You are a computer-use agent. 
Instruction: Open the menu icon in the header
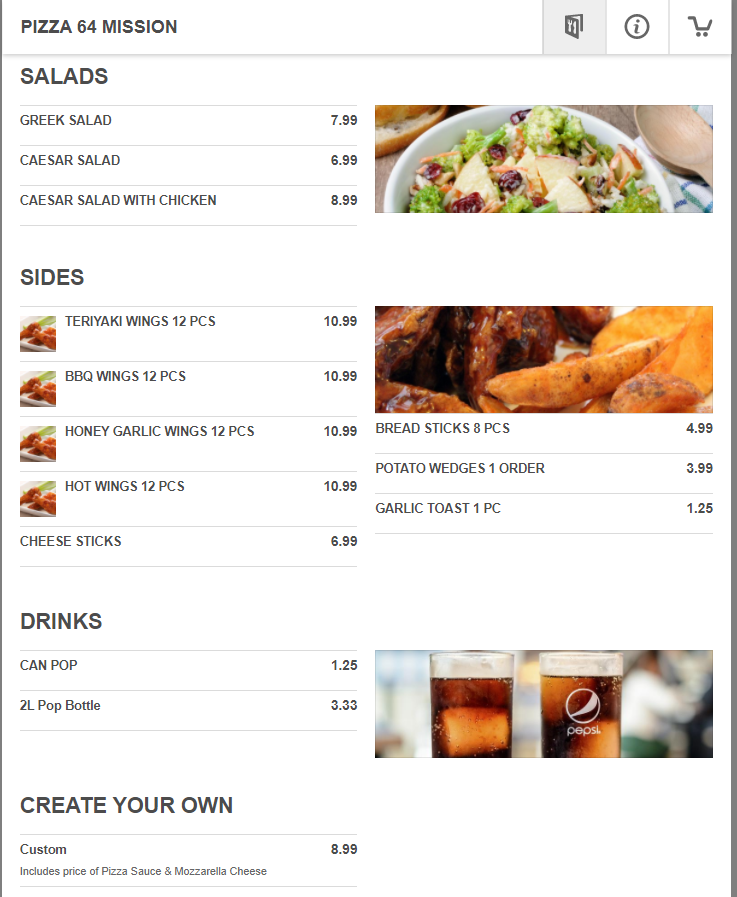574,27
